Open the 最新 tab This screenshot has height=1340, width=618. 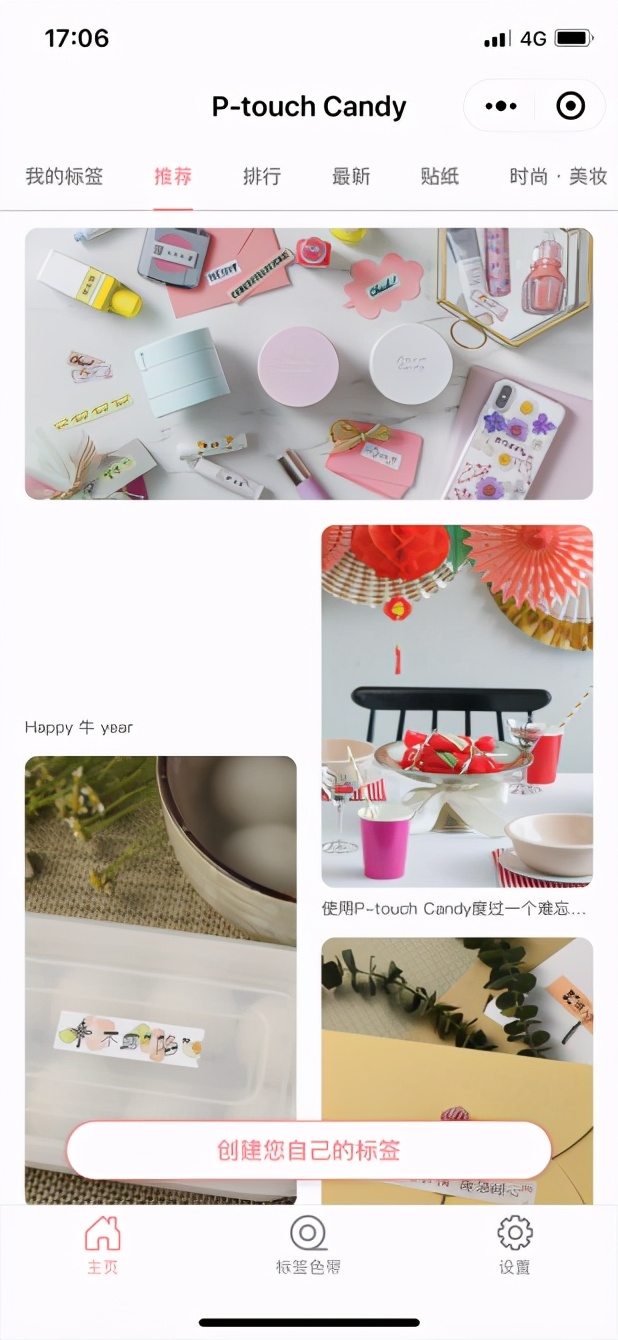[x=351, y=177]
